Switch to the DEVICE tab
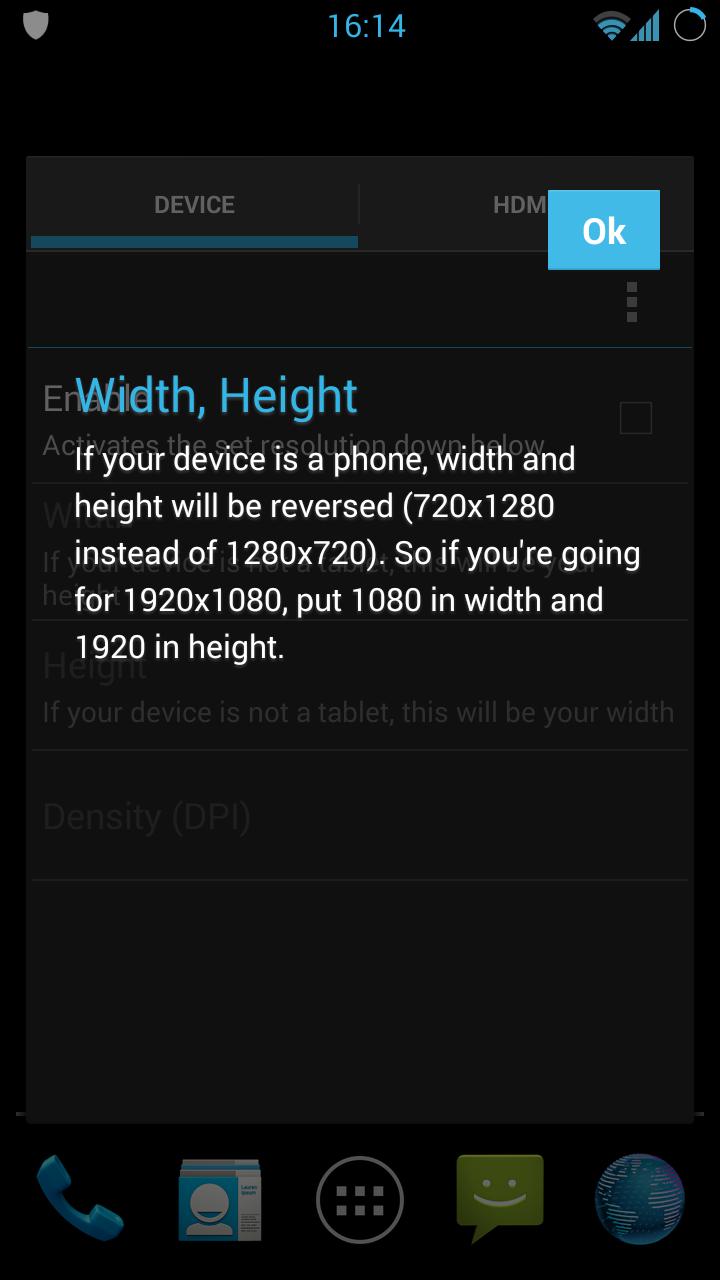The width and height of the screenshot is (720, 1280). pyautogui.click(x=193, y=205)
